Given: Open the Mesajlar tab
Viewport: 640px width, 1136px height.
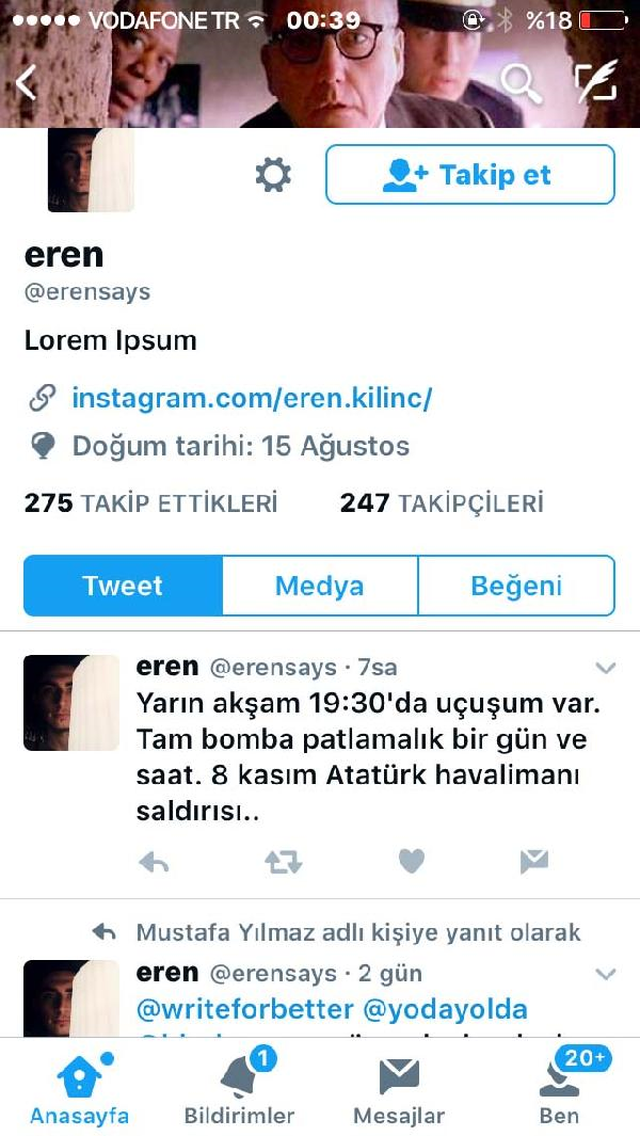Looking at the screenshot, I should pyautogui.click(x=399, y=1087).
